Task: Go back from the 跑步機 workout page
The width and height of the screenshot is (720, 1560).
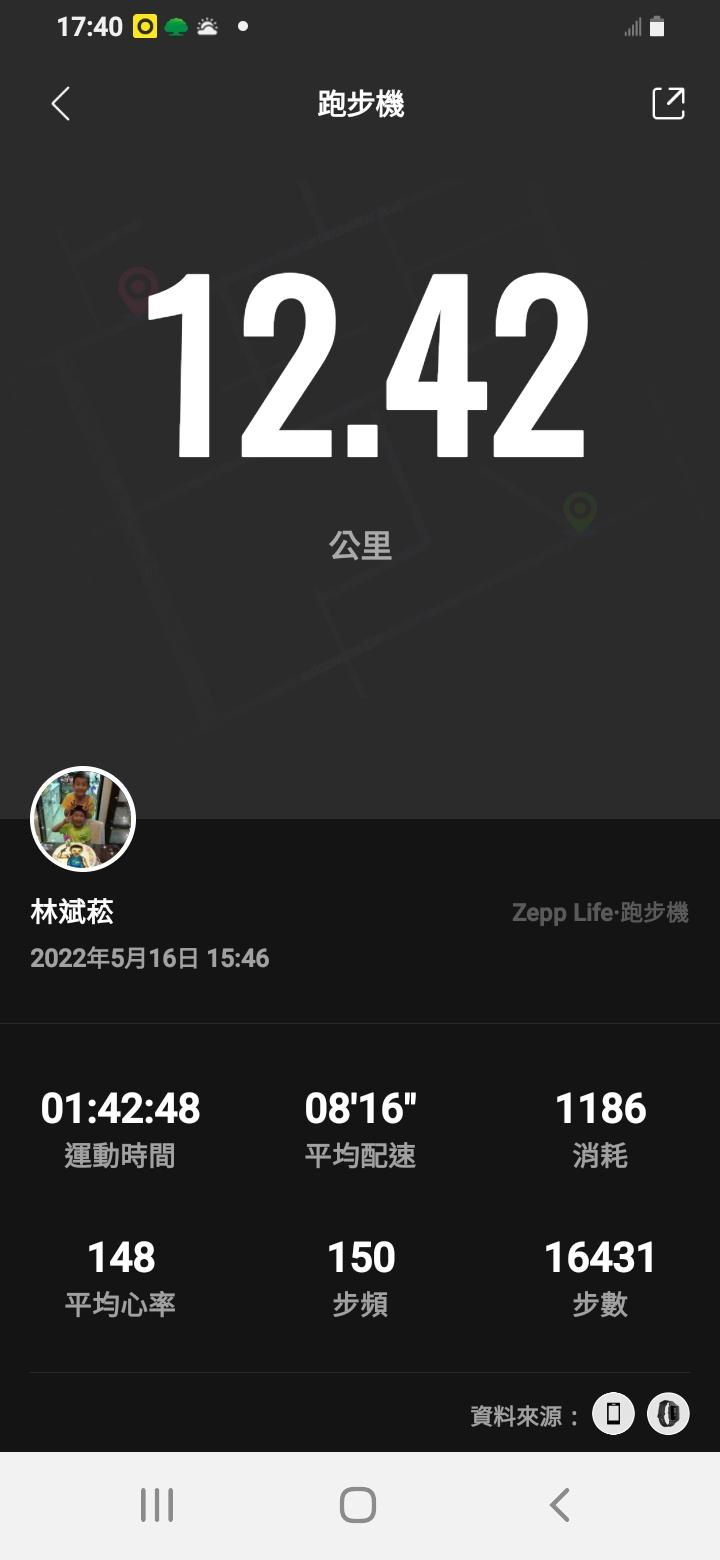Action: pyautogui.click(x=61, y=104)
